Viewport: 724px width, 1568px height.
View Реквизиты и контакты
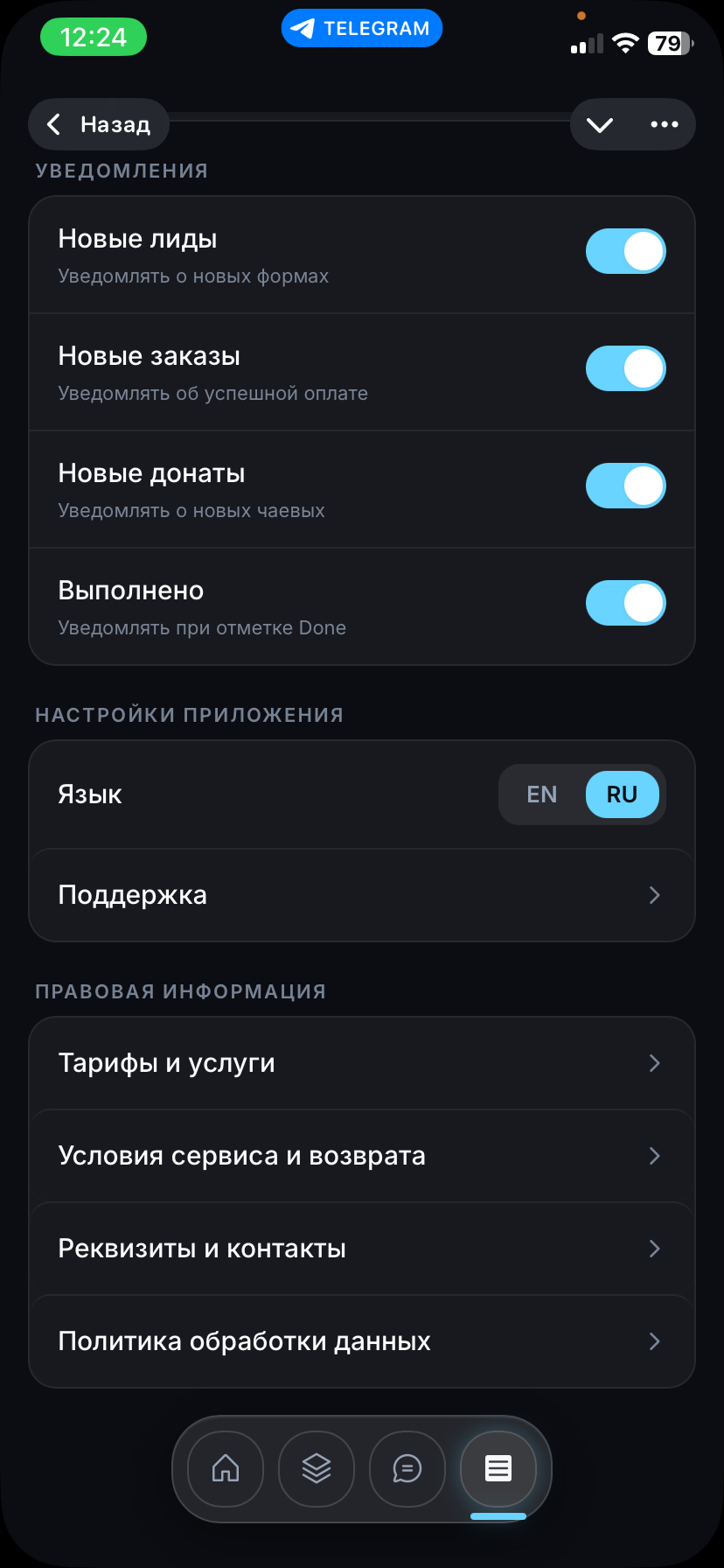[x=362, y=1249]
